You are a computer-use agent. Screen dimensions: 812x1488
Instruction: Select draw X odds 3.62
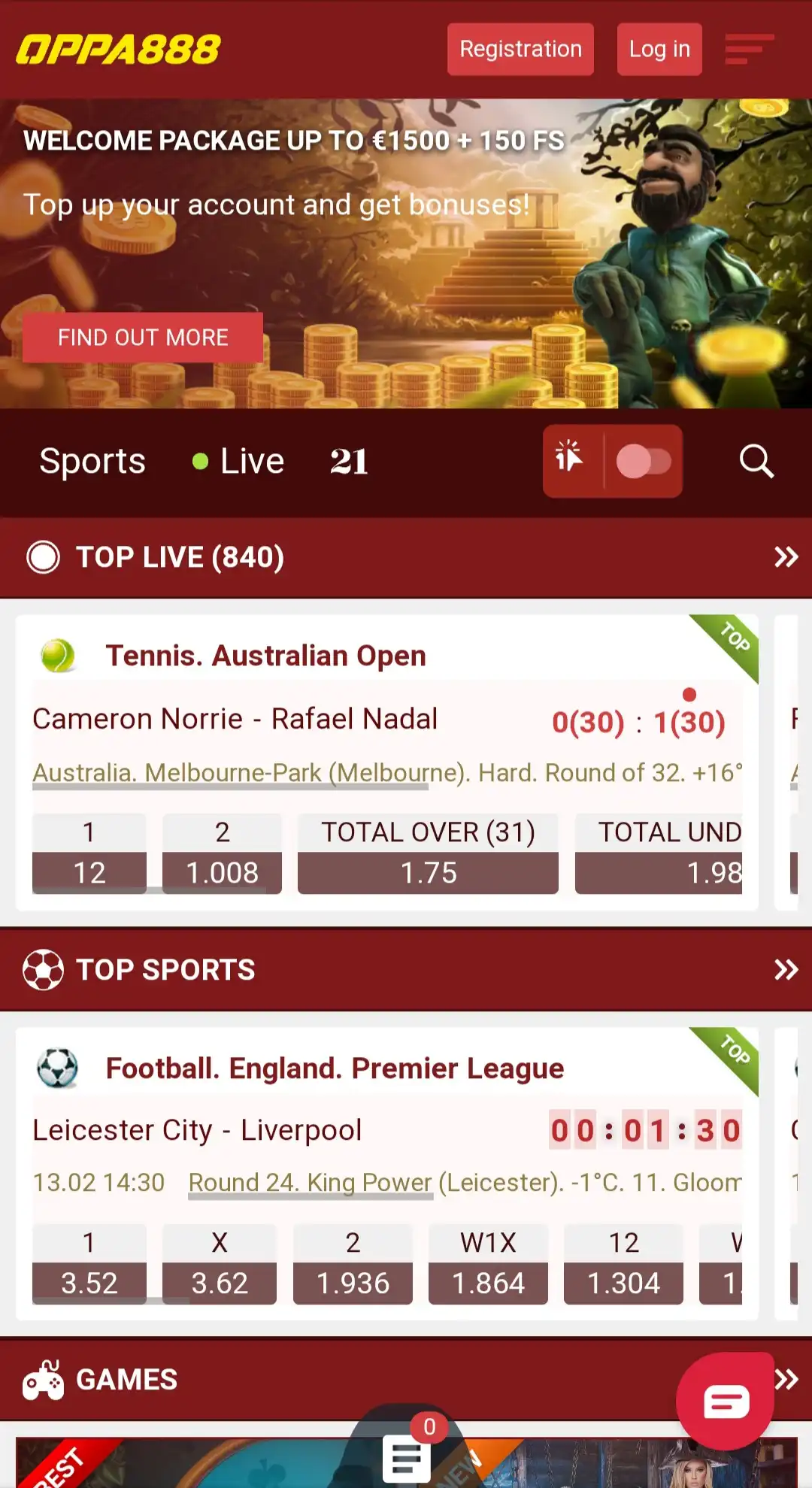220,1283
